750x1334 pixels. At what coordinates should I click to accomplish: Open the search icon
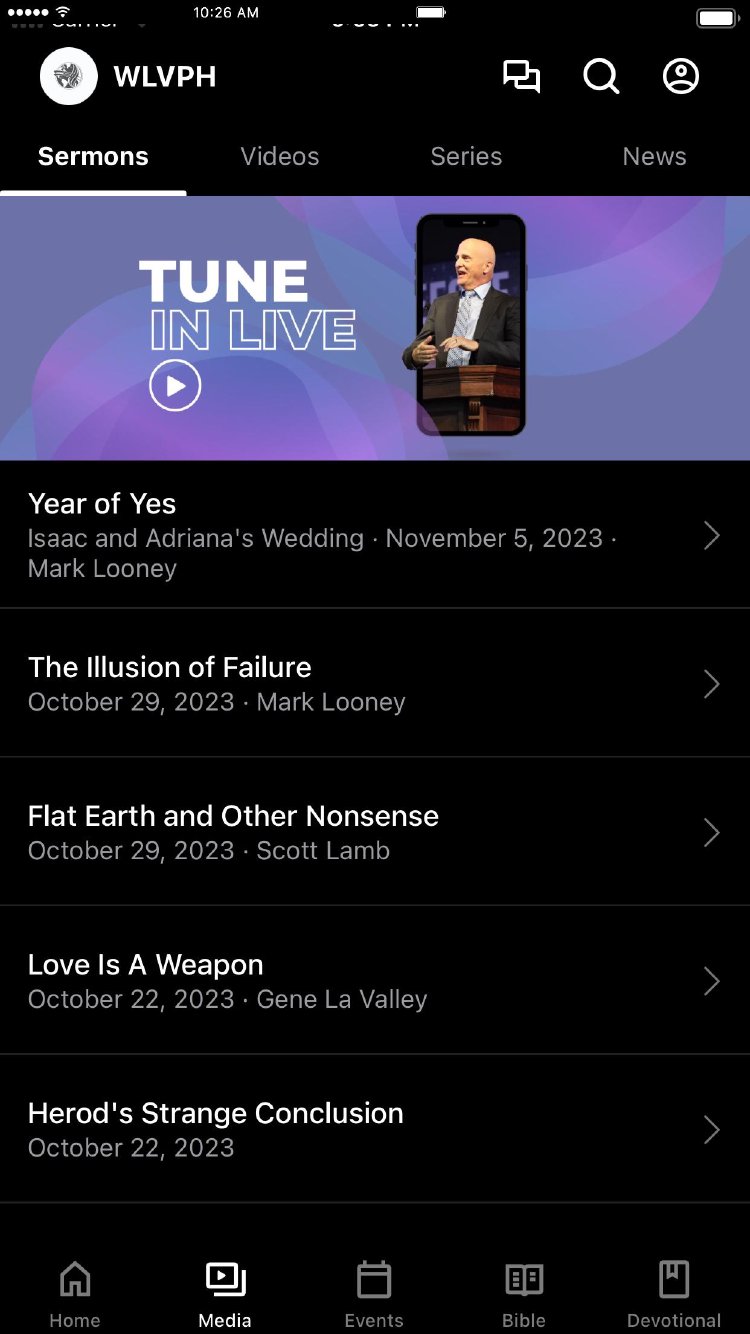click(601, 77)
